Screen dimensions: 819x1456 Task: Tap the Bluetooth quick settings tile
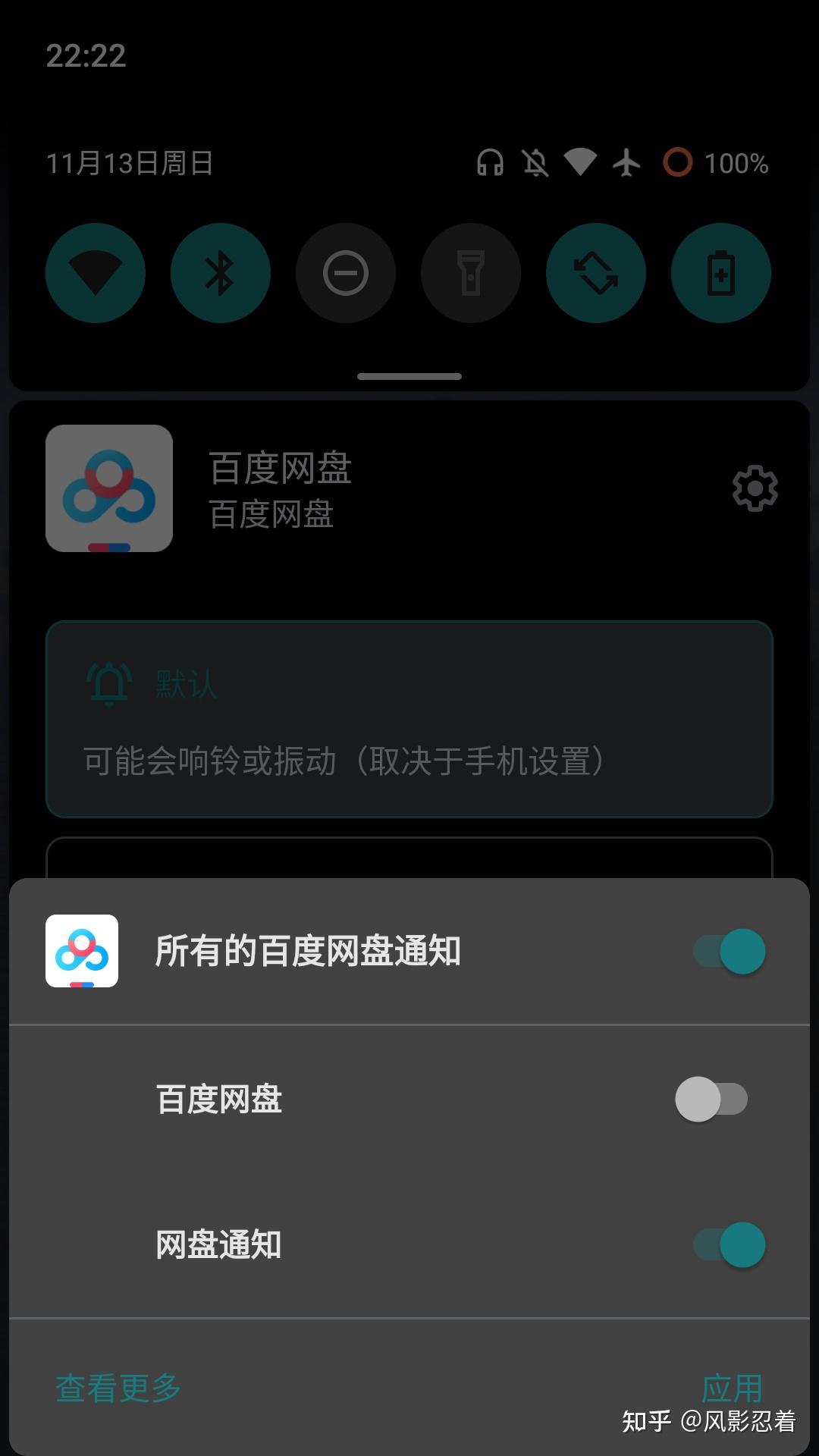(220, 273)
